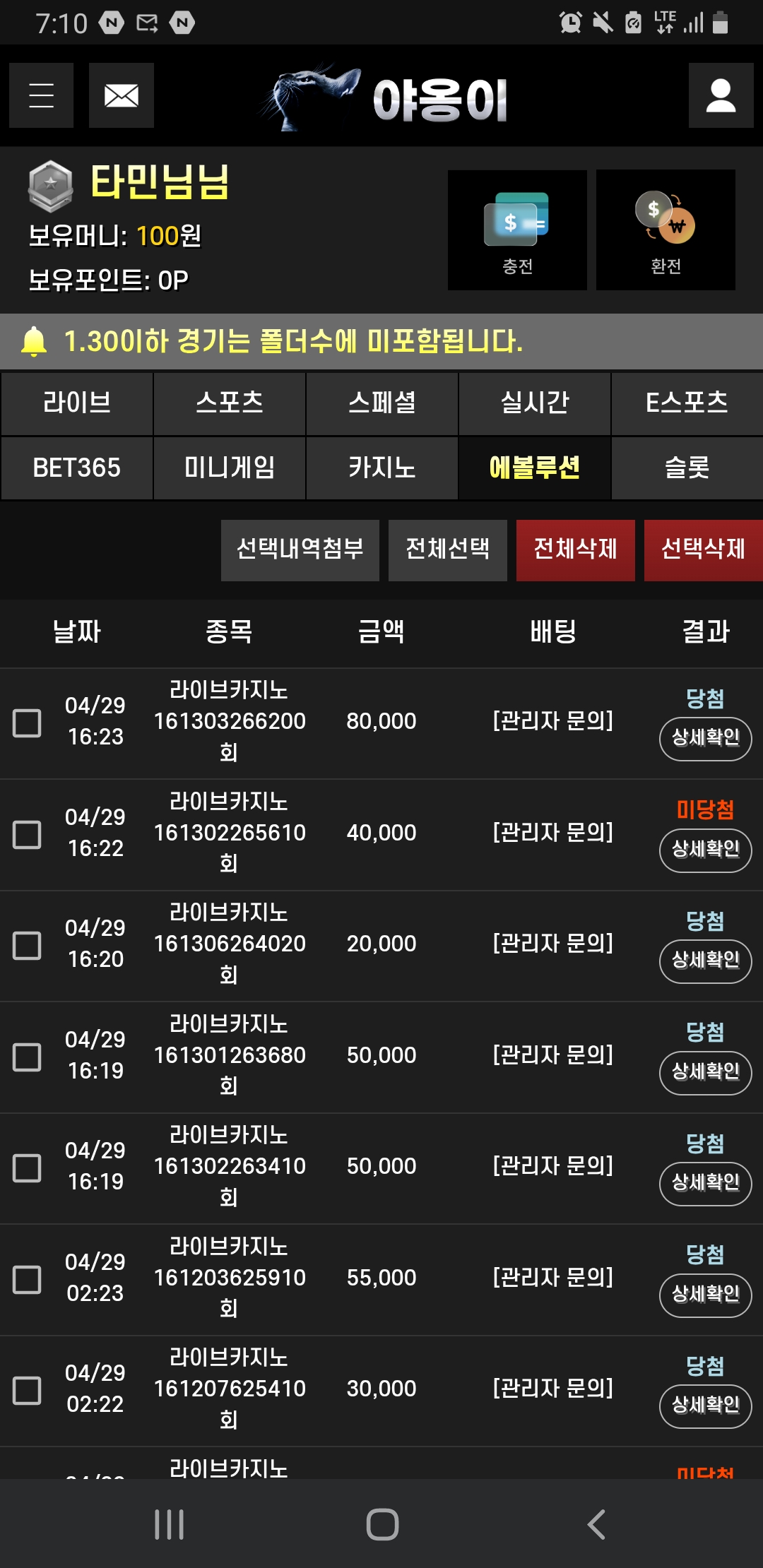
Task: Go back with the system back button
Action: coord(596,1524)
